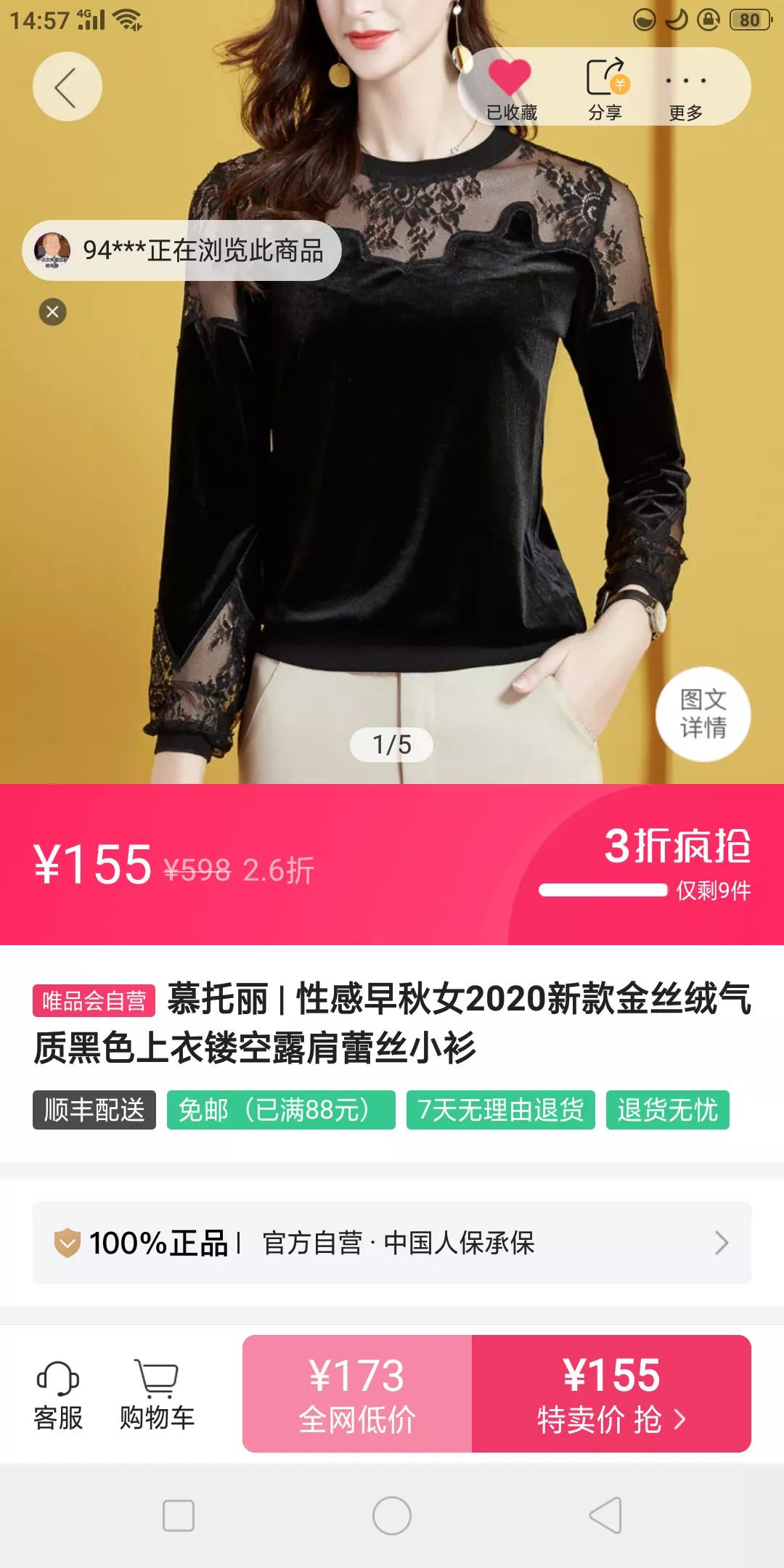784x1568 pixels.
Task: Open the viewer avatar in the browsing bubble
Action: (x=52, y=250)
